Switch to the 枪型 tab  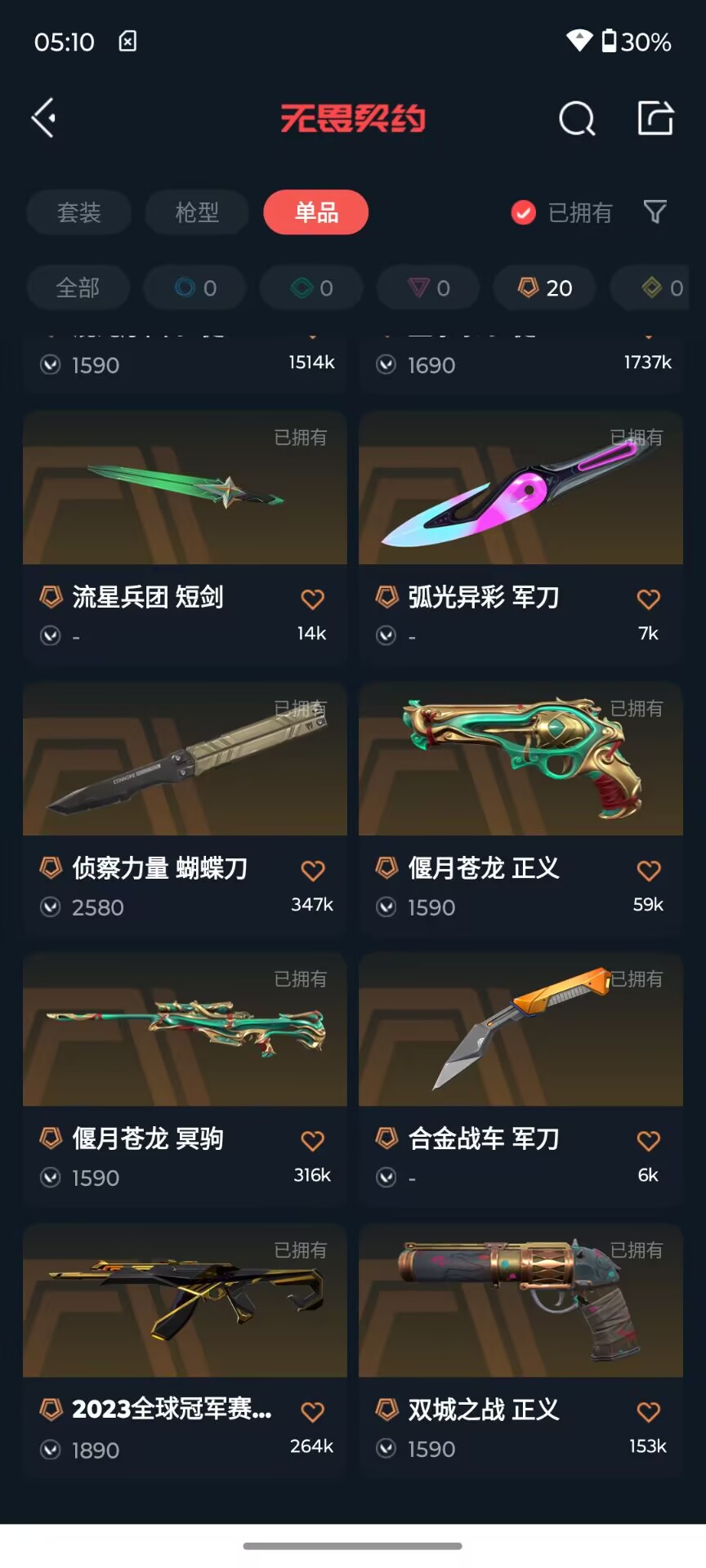point(197,212)
